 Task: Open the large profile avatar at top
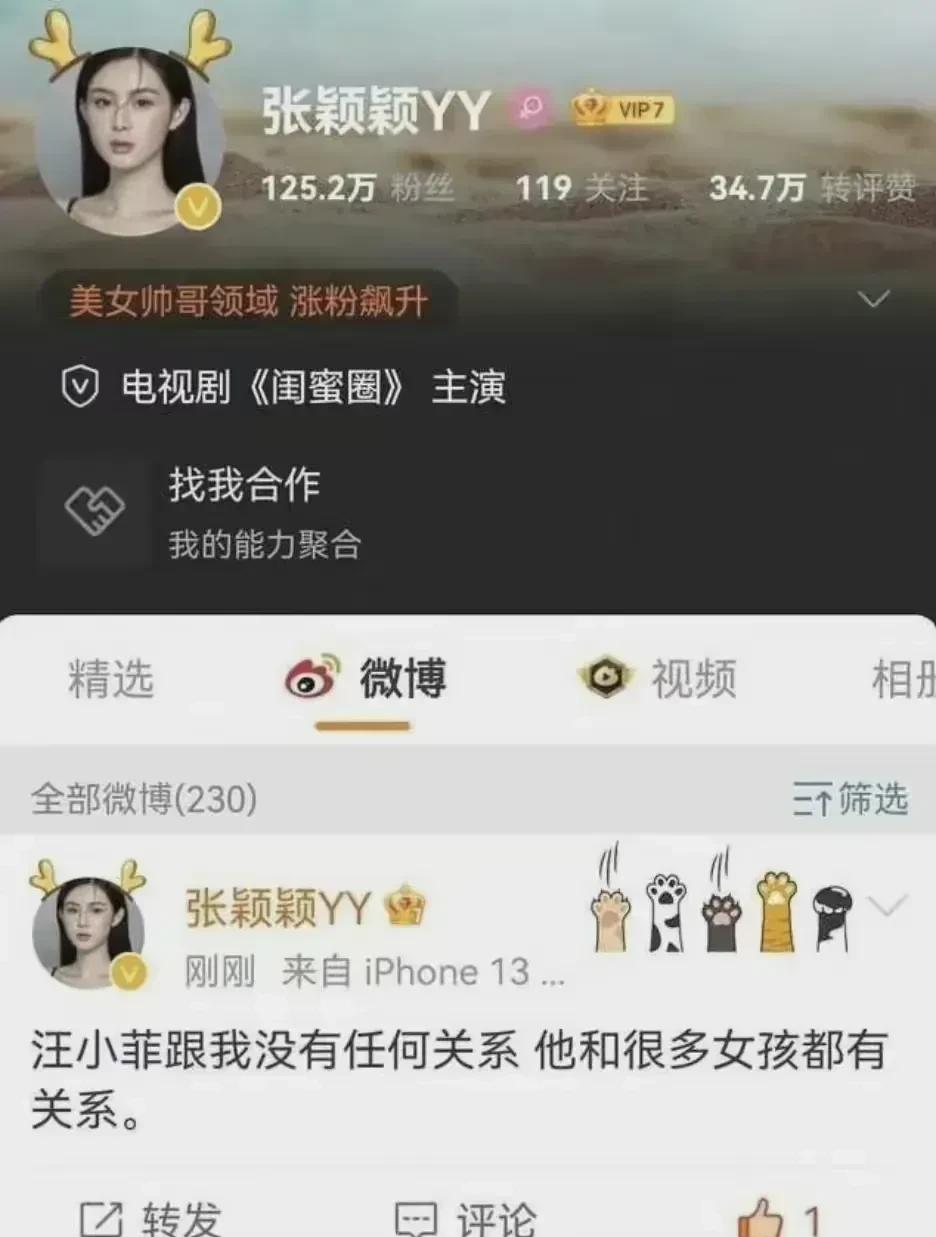pyautogui.click(x=130, y=140)
